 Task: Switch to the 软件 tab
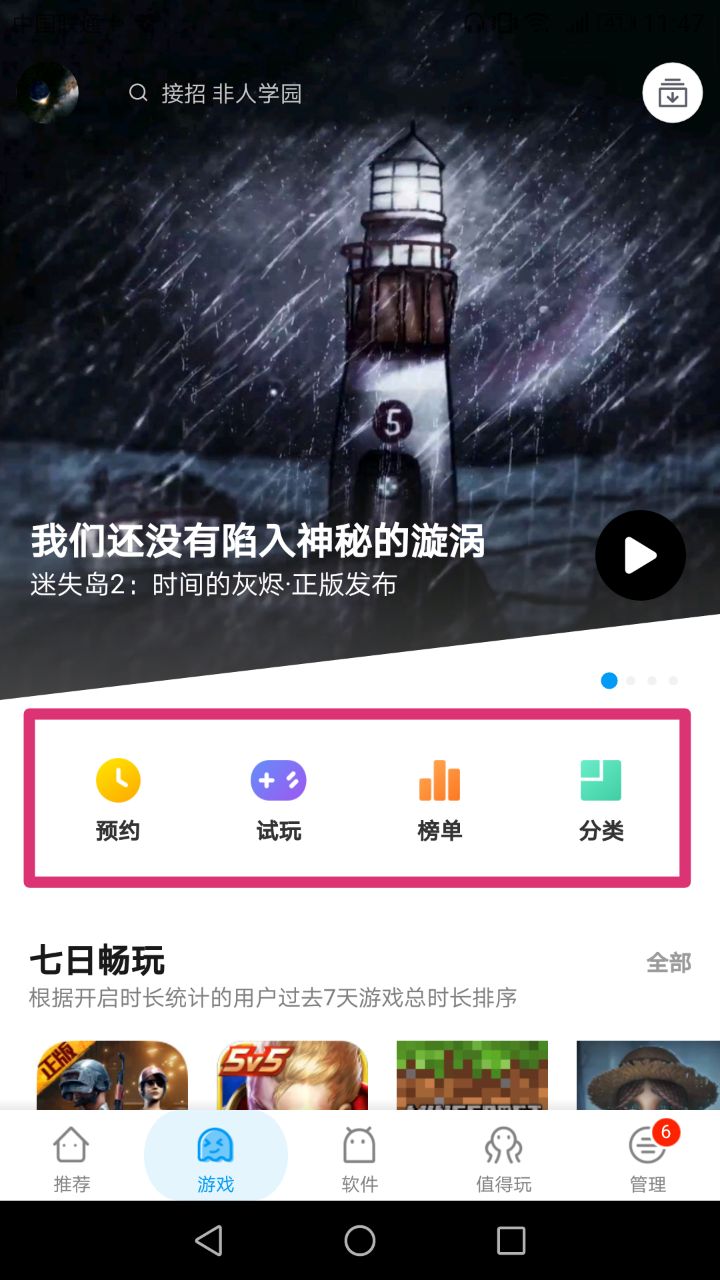pyautogui.click(x=360, y=1158)
